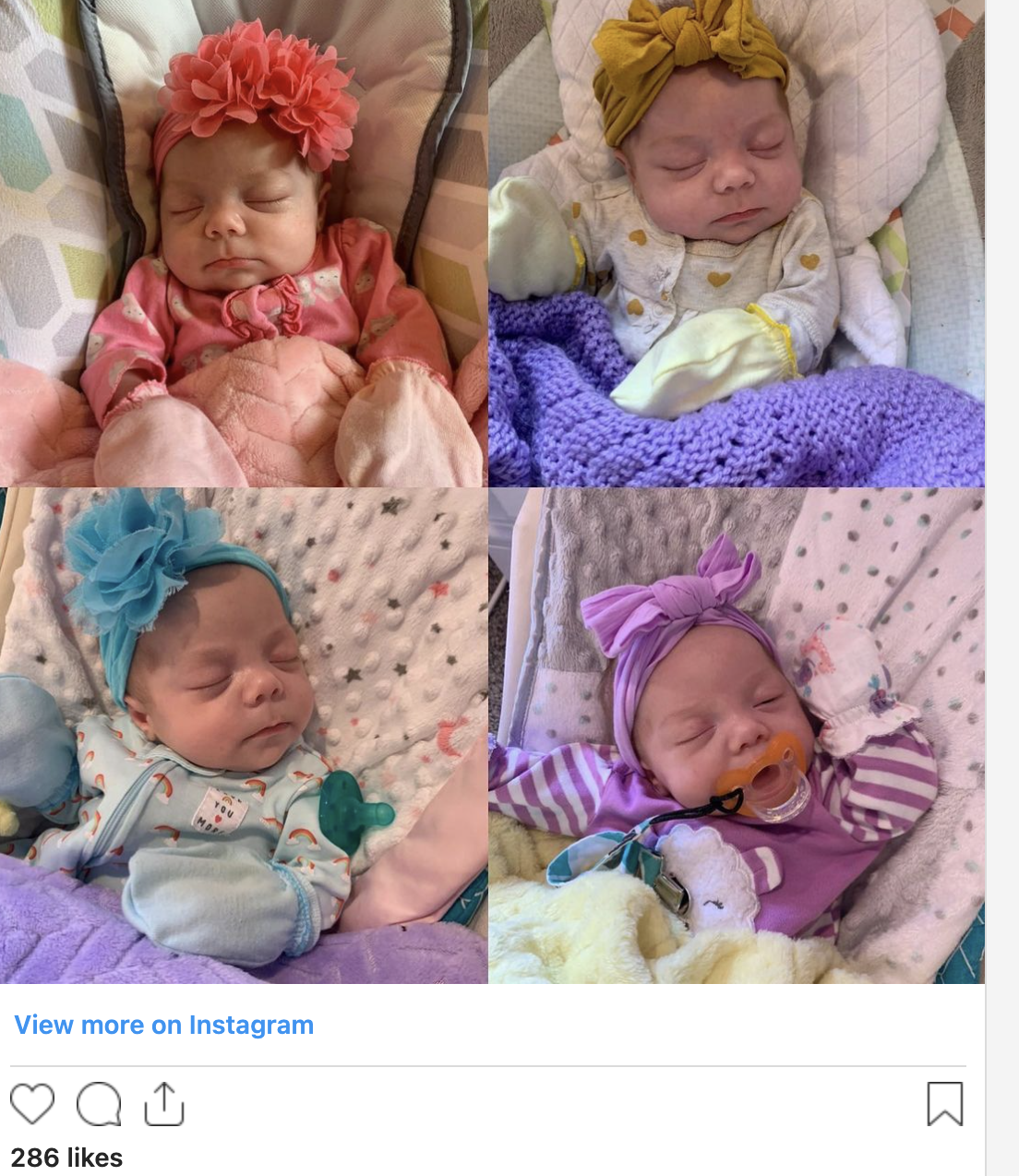Follow the View more on Instagram link
Screen dimensions: 1019x1176
[164, 1025]
